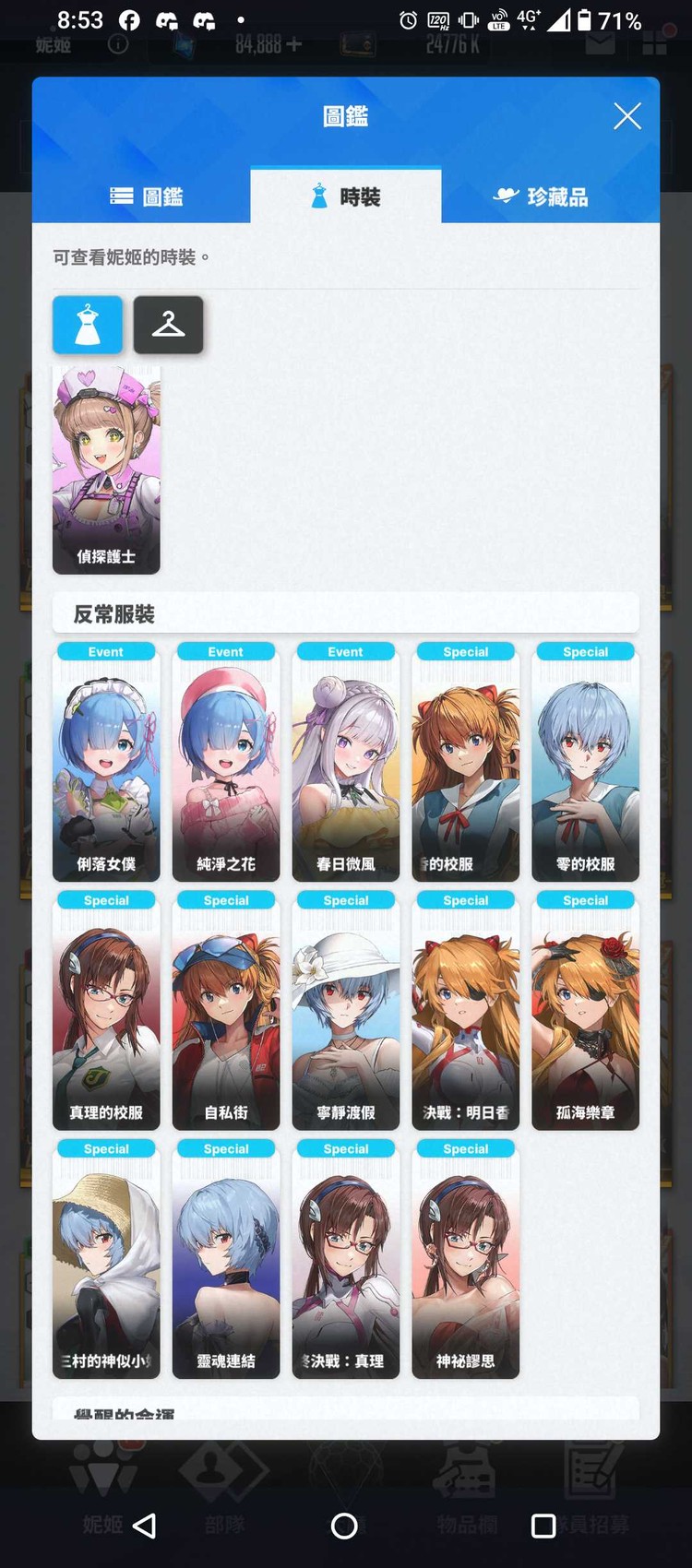Screen dimensions: 692x1568
Task: Switch to the 圖鑑 tab
Action: pos(146,196)
